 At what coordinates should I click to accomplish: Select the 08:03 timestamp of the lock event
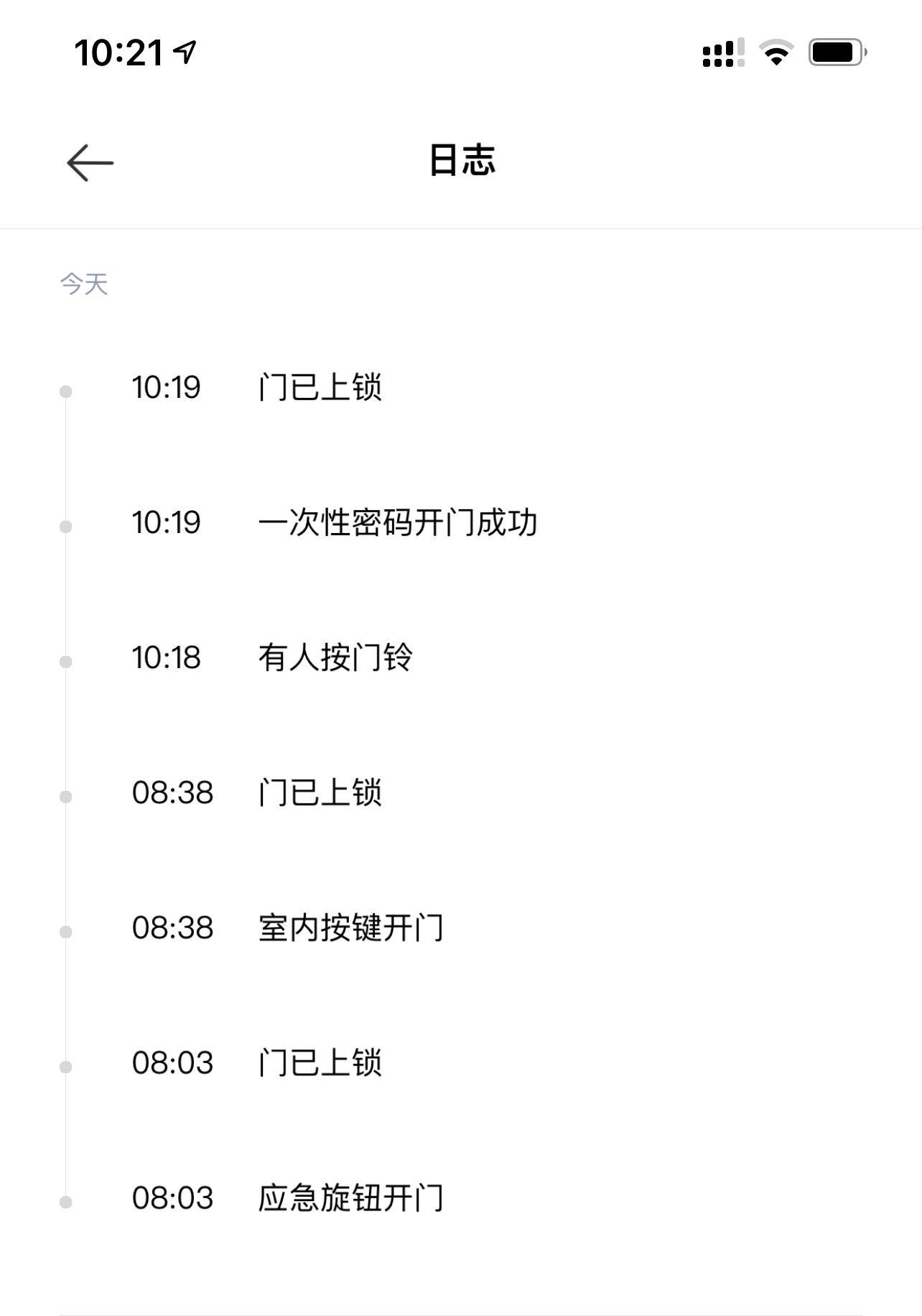(x=173, y=1063)
